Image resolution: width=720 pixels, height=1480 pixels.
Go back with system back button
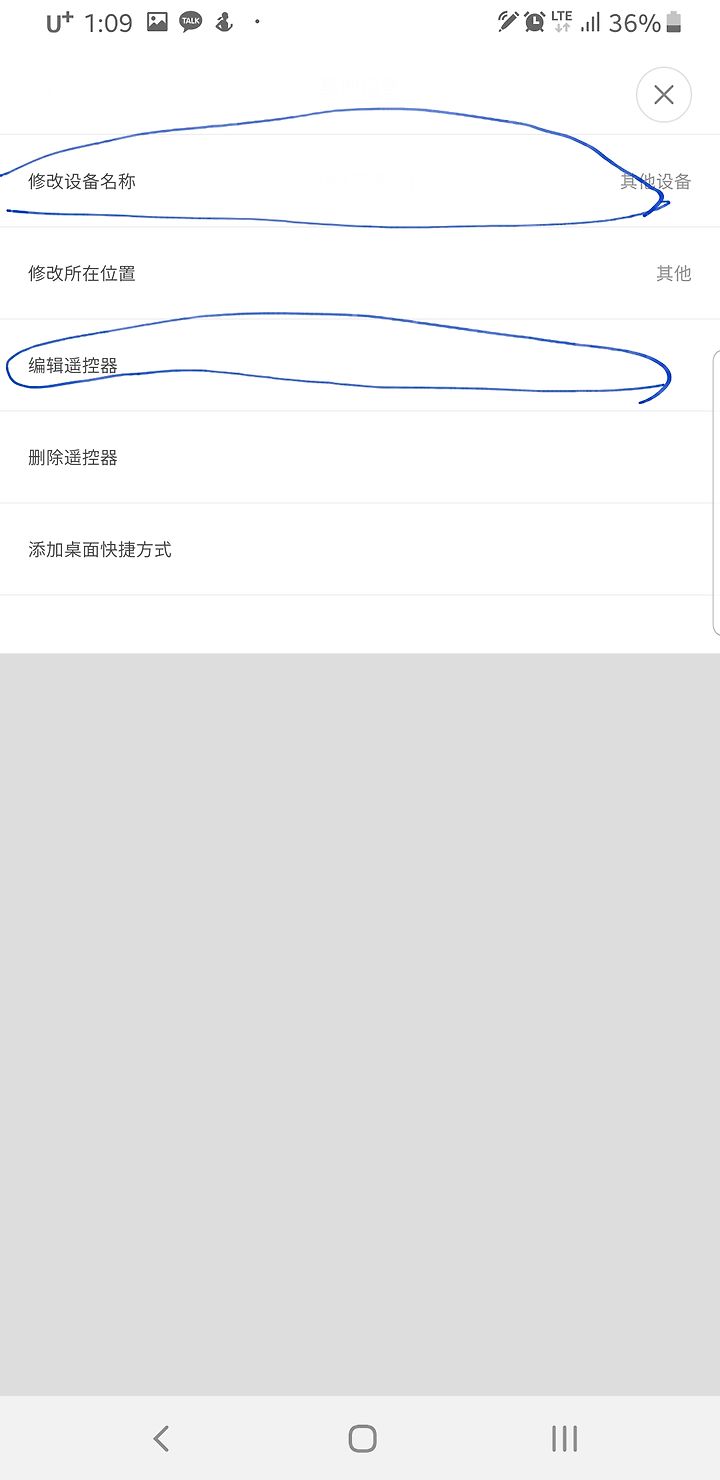click(x=161, y=1438)
